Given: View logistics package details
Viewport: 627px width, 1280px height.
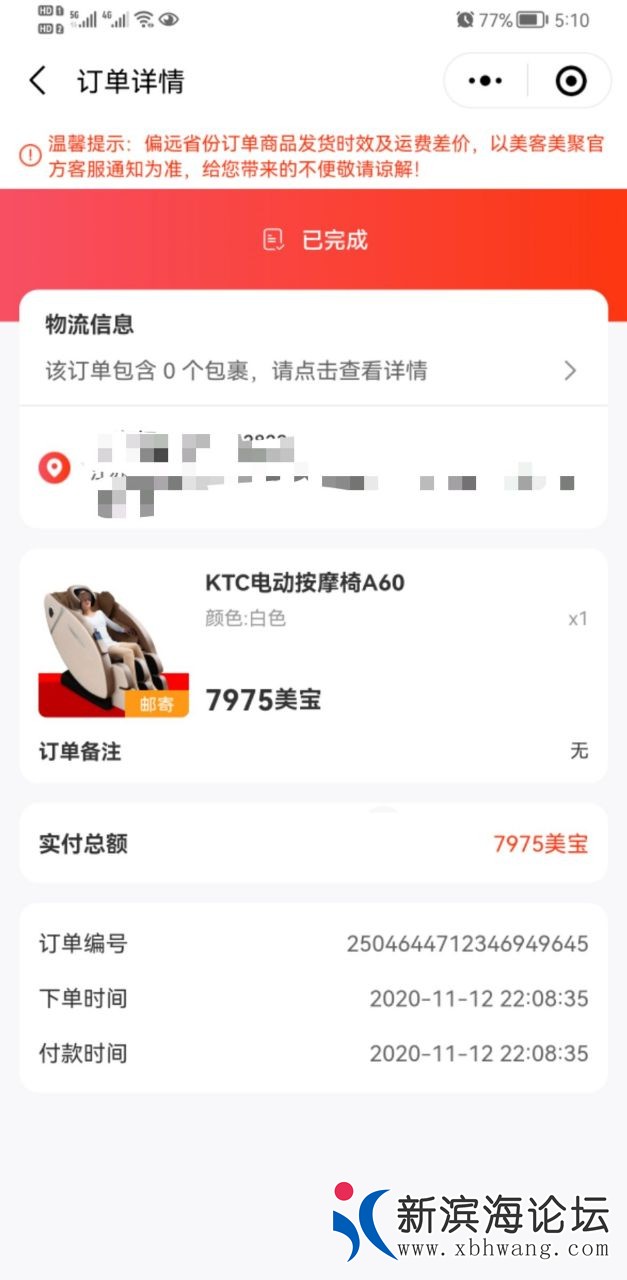Looking at the screenshot, I should (x=312, y=371).
